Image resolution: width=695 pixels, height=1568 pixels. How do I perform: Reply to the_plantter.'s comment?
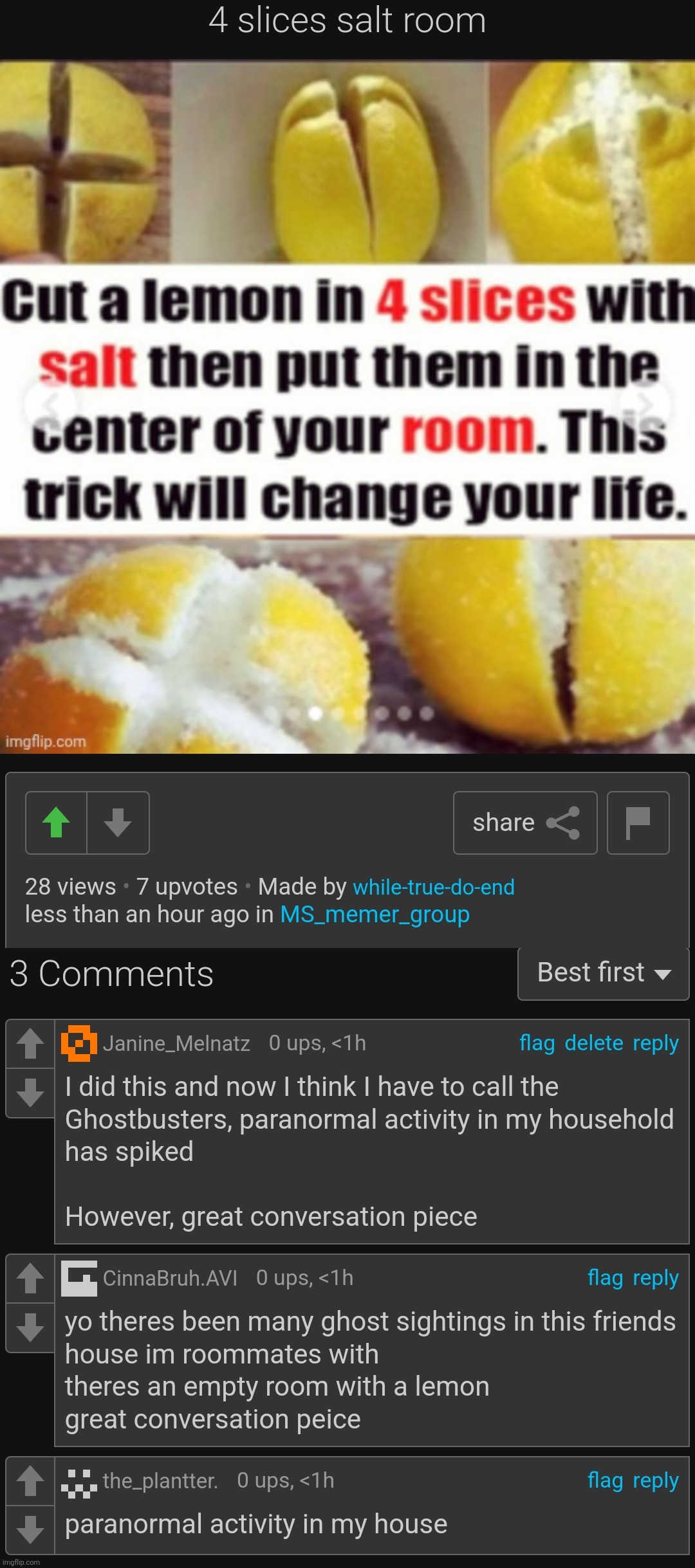(655, 1480)
